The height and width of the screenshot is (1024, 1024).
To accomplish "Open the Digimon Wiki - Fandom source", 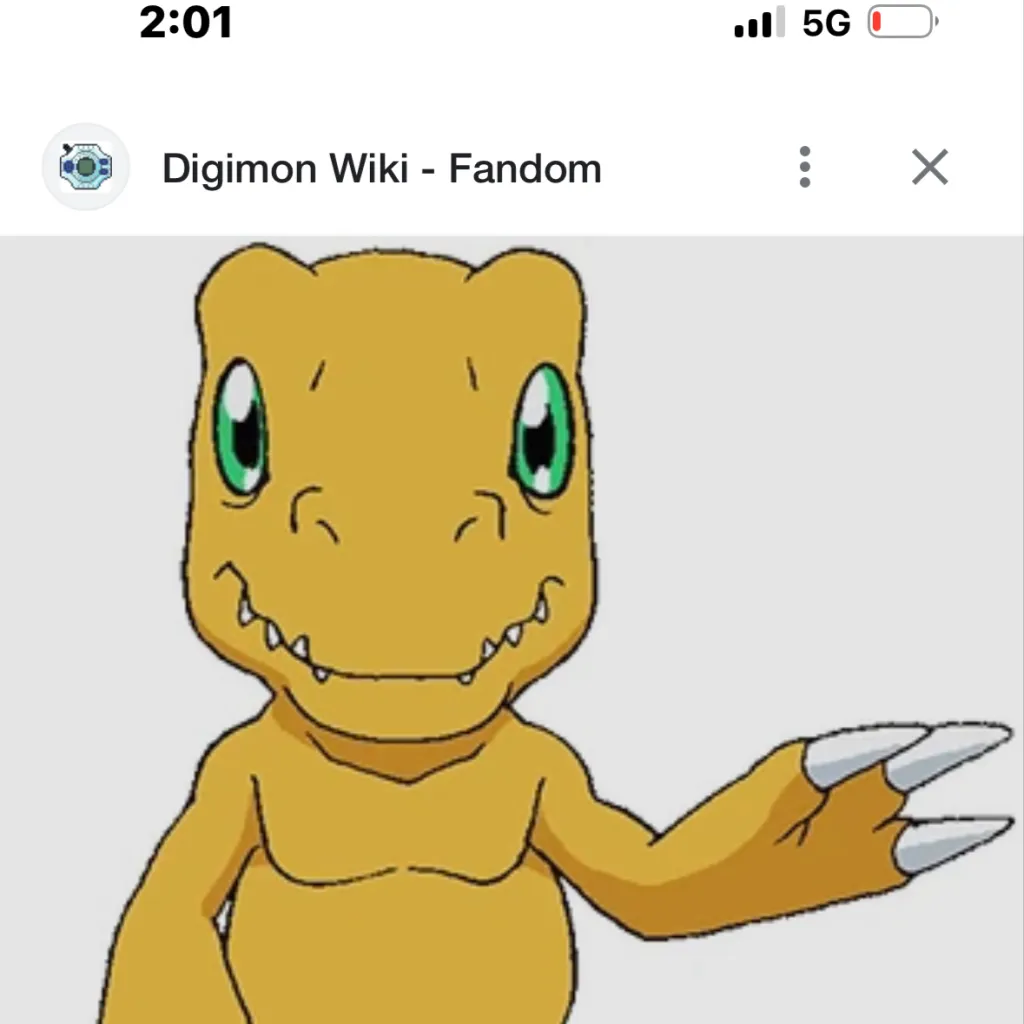I will (x=381, y=169).
